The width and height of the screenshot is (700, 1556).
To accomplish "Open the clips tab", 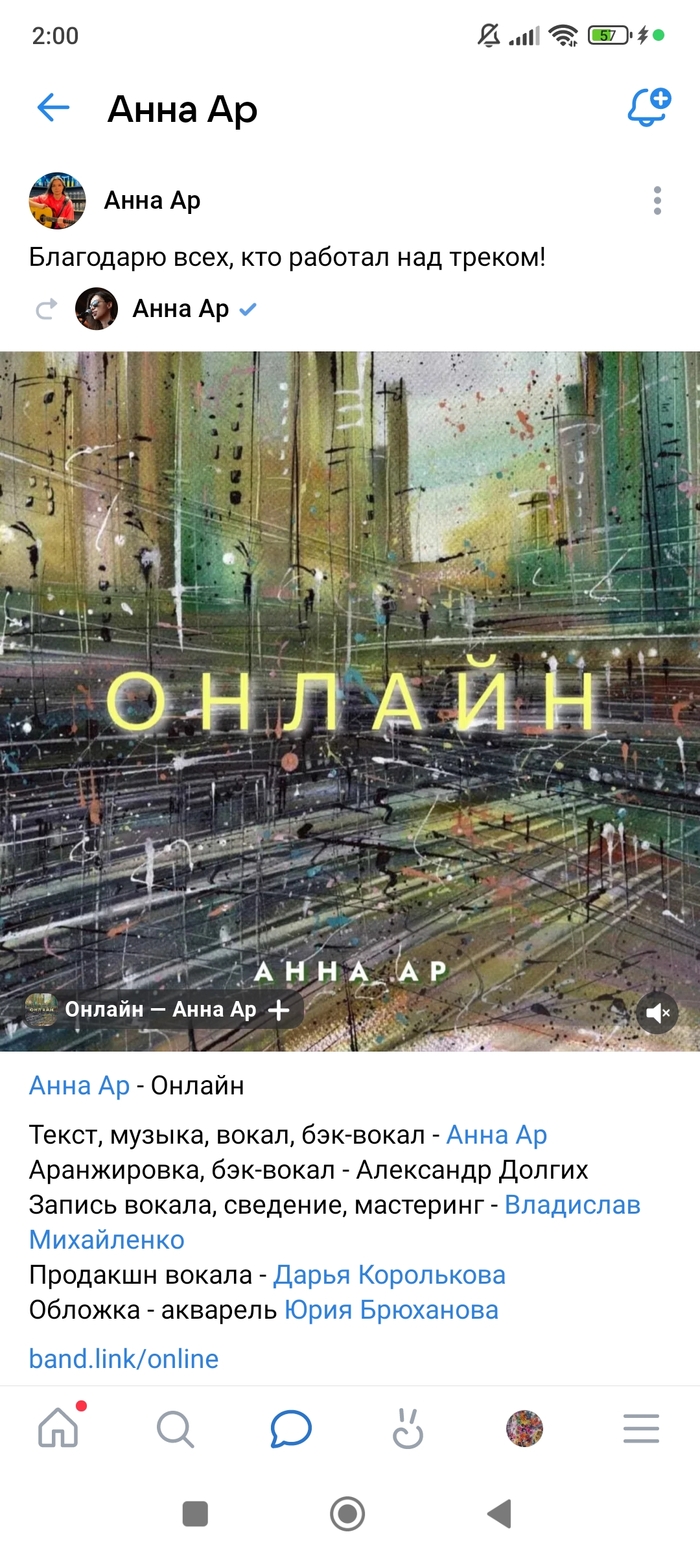I will coord(408,1428).
